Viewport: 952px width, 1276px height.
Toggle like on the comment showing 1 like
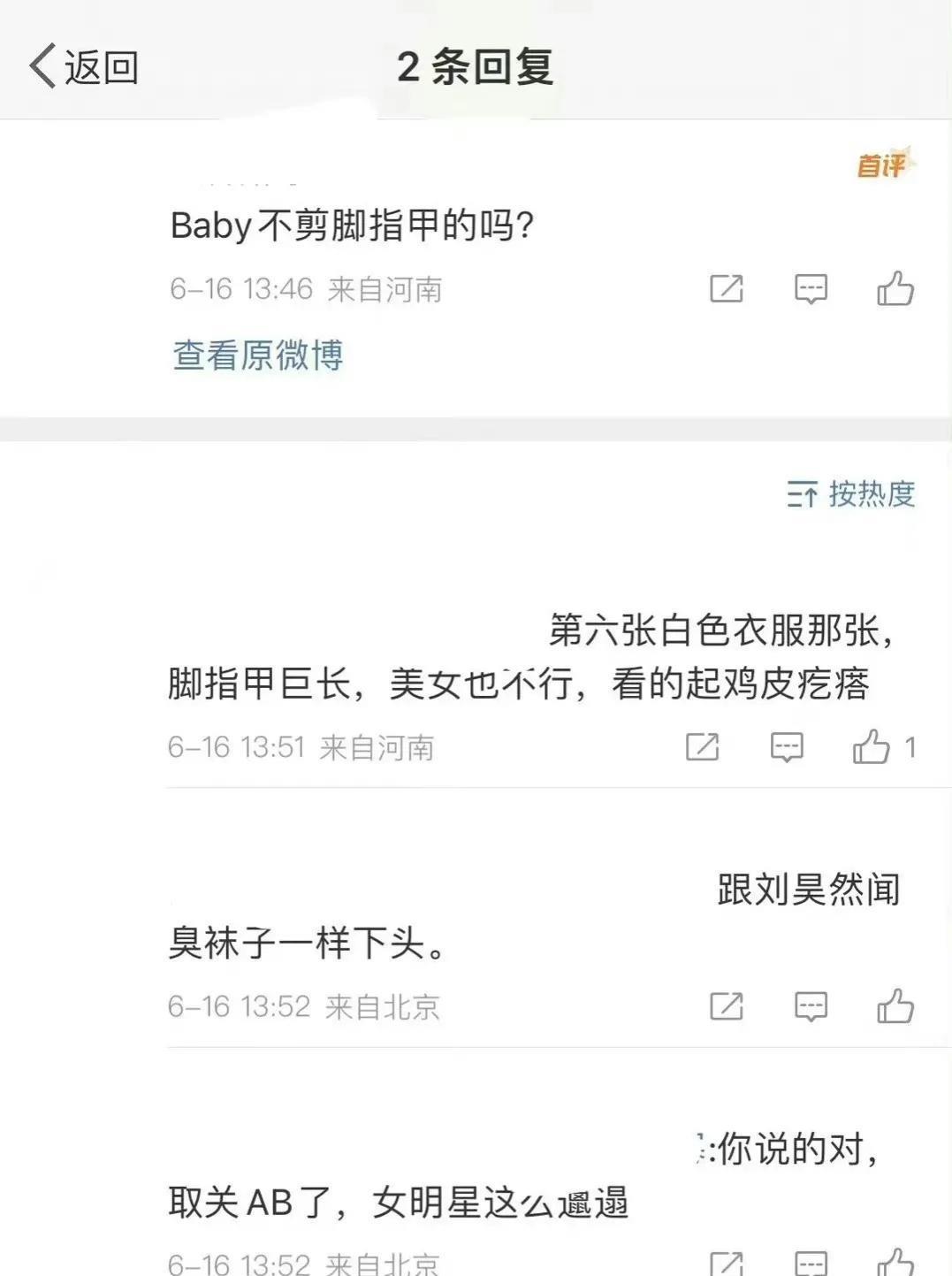[x=873, y=747]
